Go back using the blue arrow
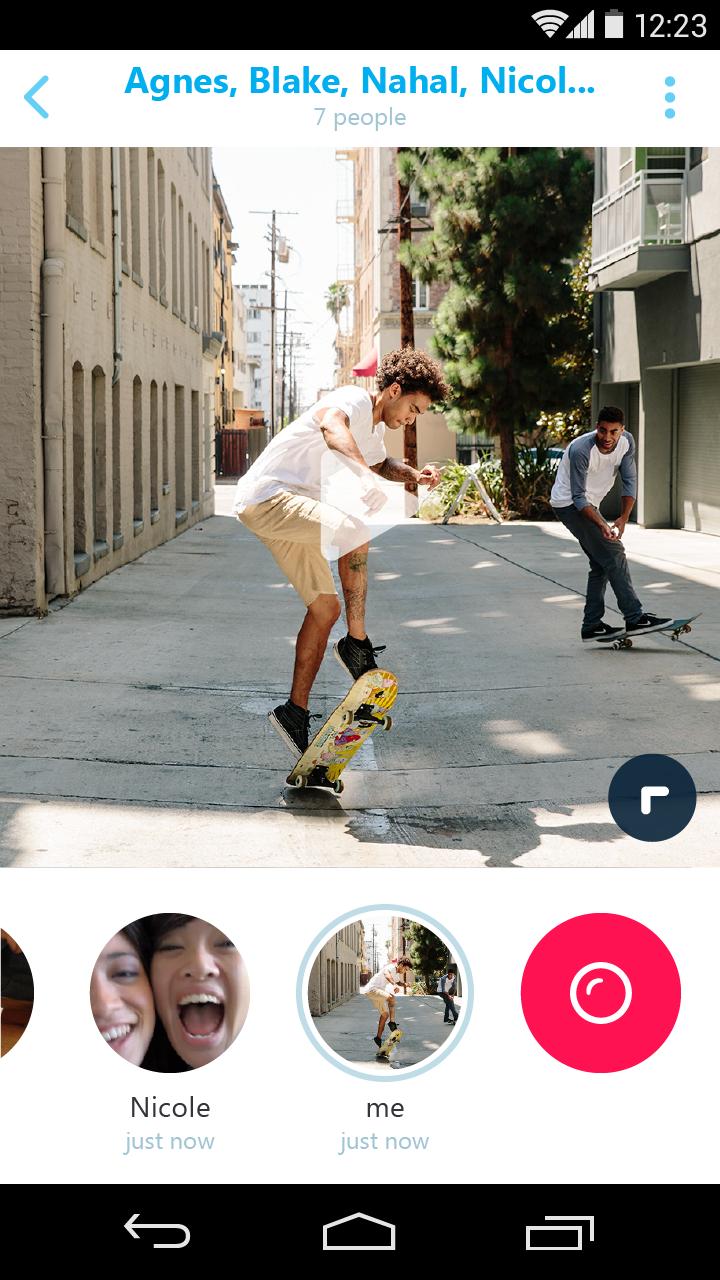720x1280 pixels. (36, 97)
